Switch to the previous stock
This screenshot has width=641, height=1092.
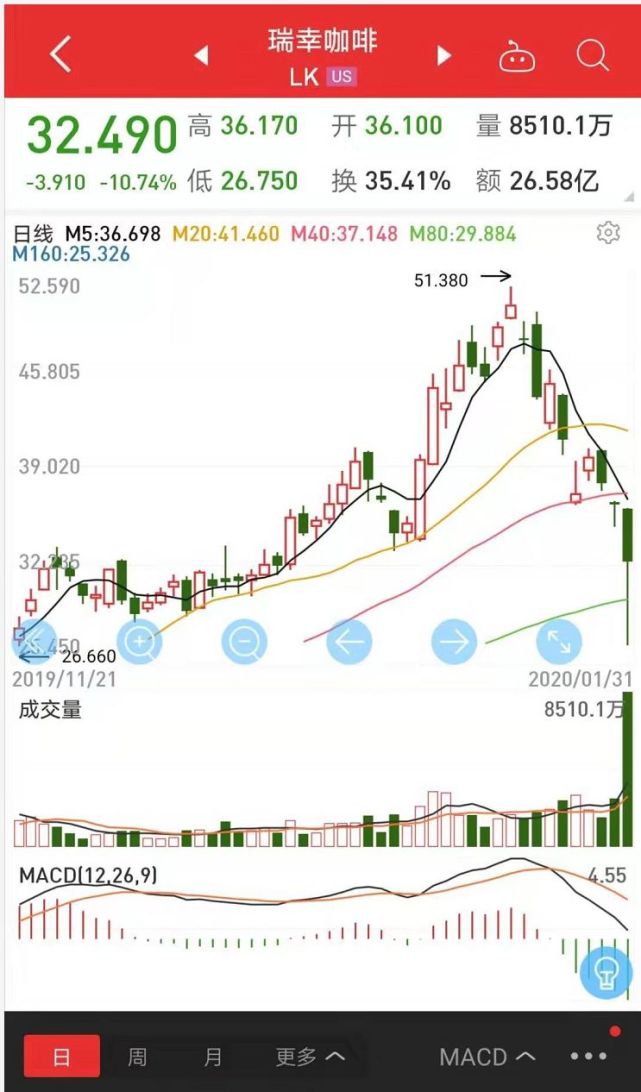pyautogui.click(x=201, y=55)
